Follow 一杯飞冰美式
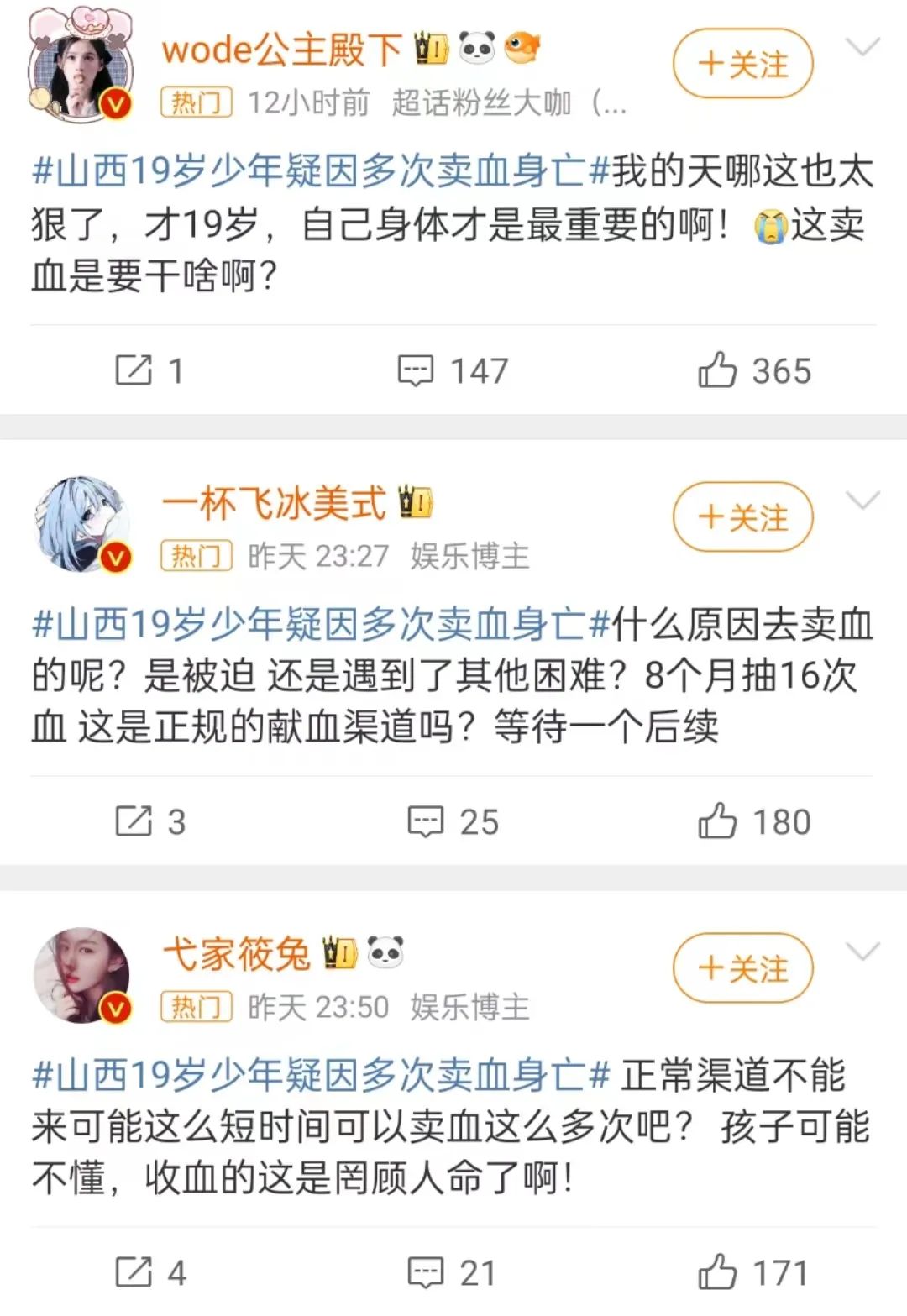Viewport: 907px width, 1316px height. pos(742,517)
